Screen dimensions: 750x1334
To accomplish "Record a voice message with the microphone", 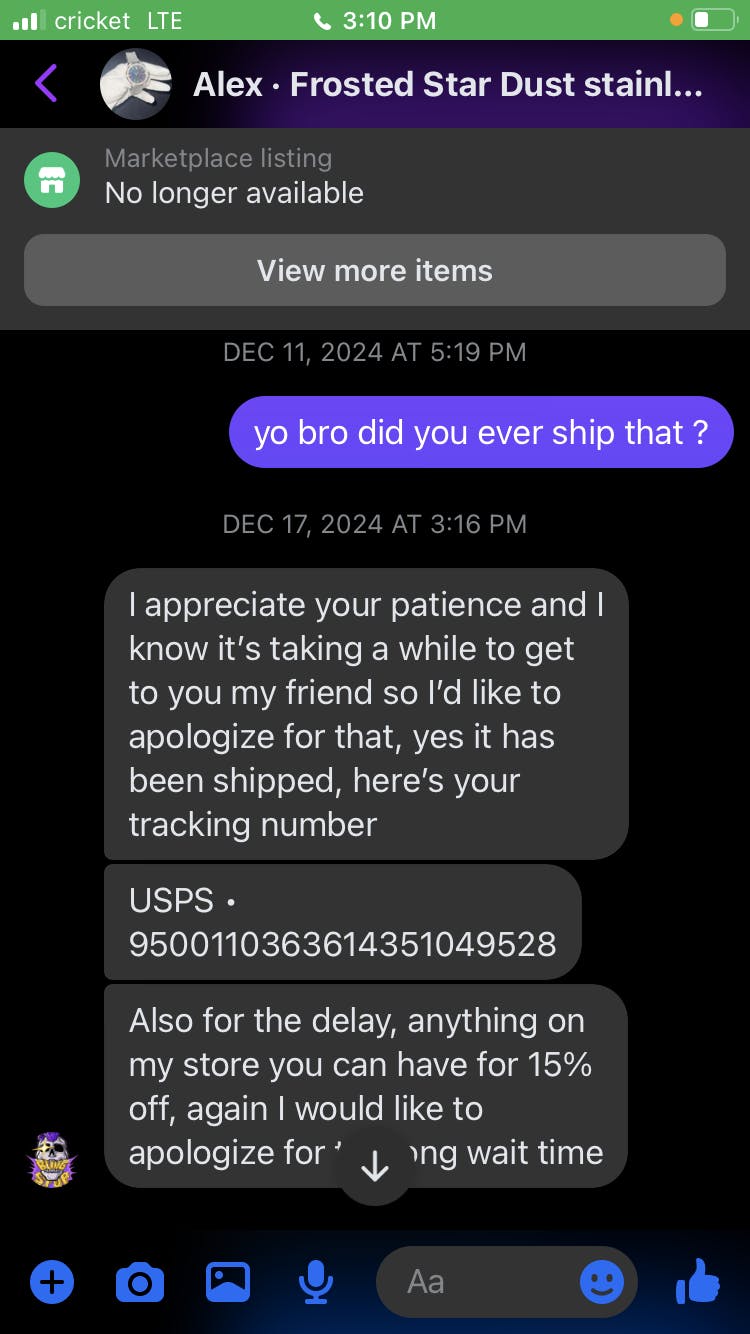I will (316, 1281).
